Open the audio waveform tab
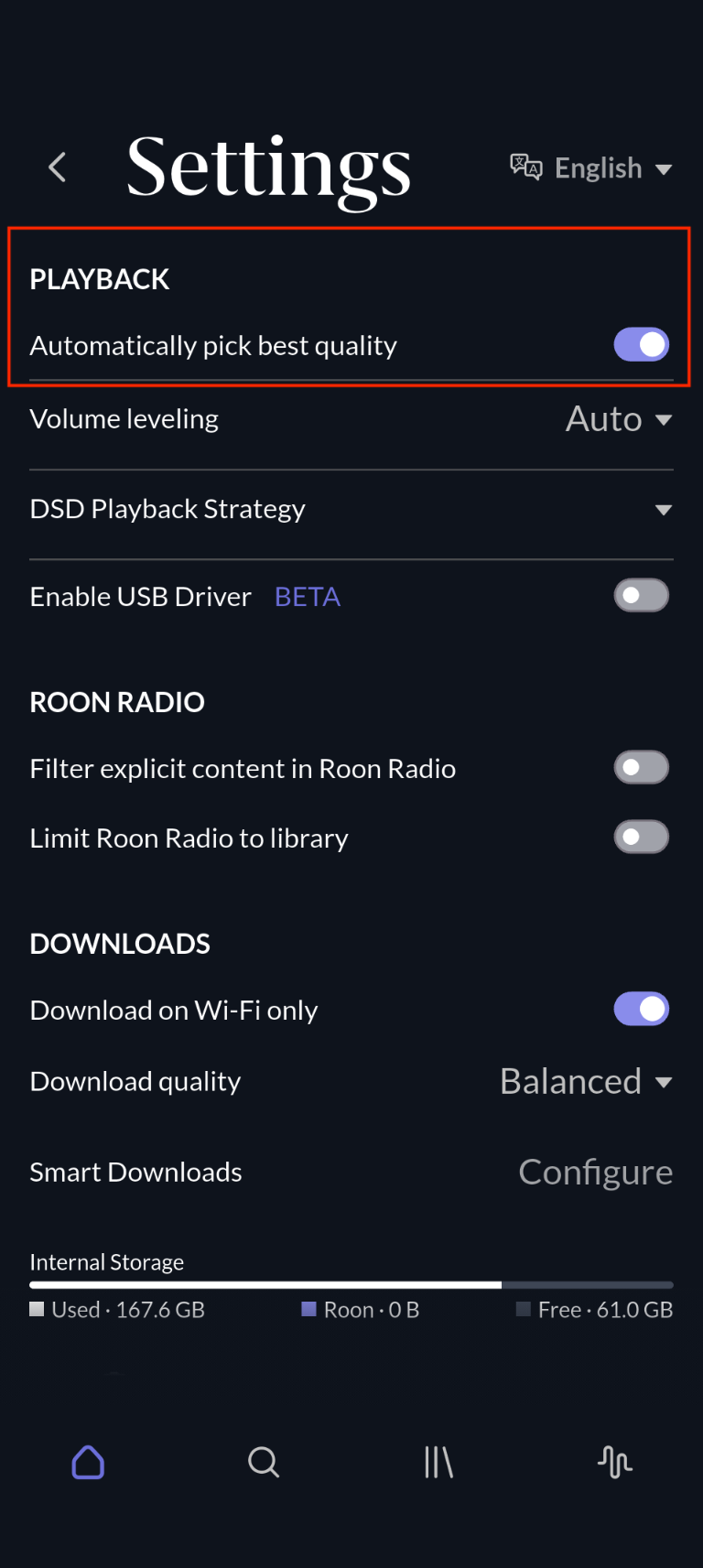This screenshot has width=703, height=1568. [x=614, y=1462]
